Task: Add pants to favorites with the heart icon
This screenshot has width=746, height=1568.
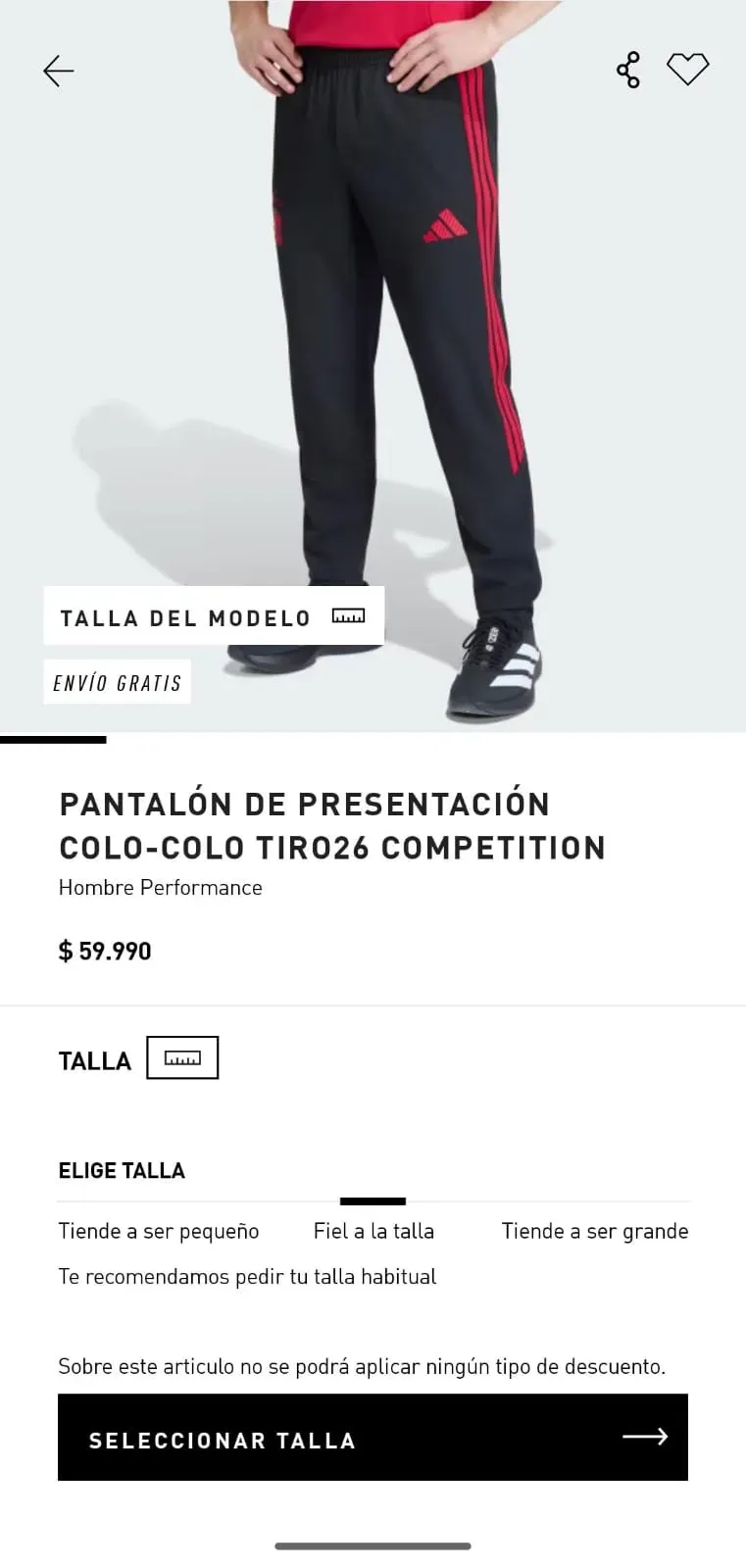Action: pyautogui.click(x=688, y=68)
